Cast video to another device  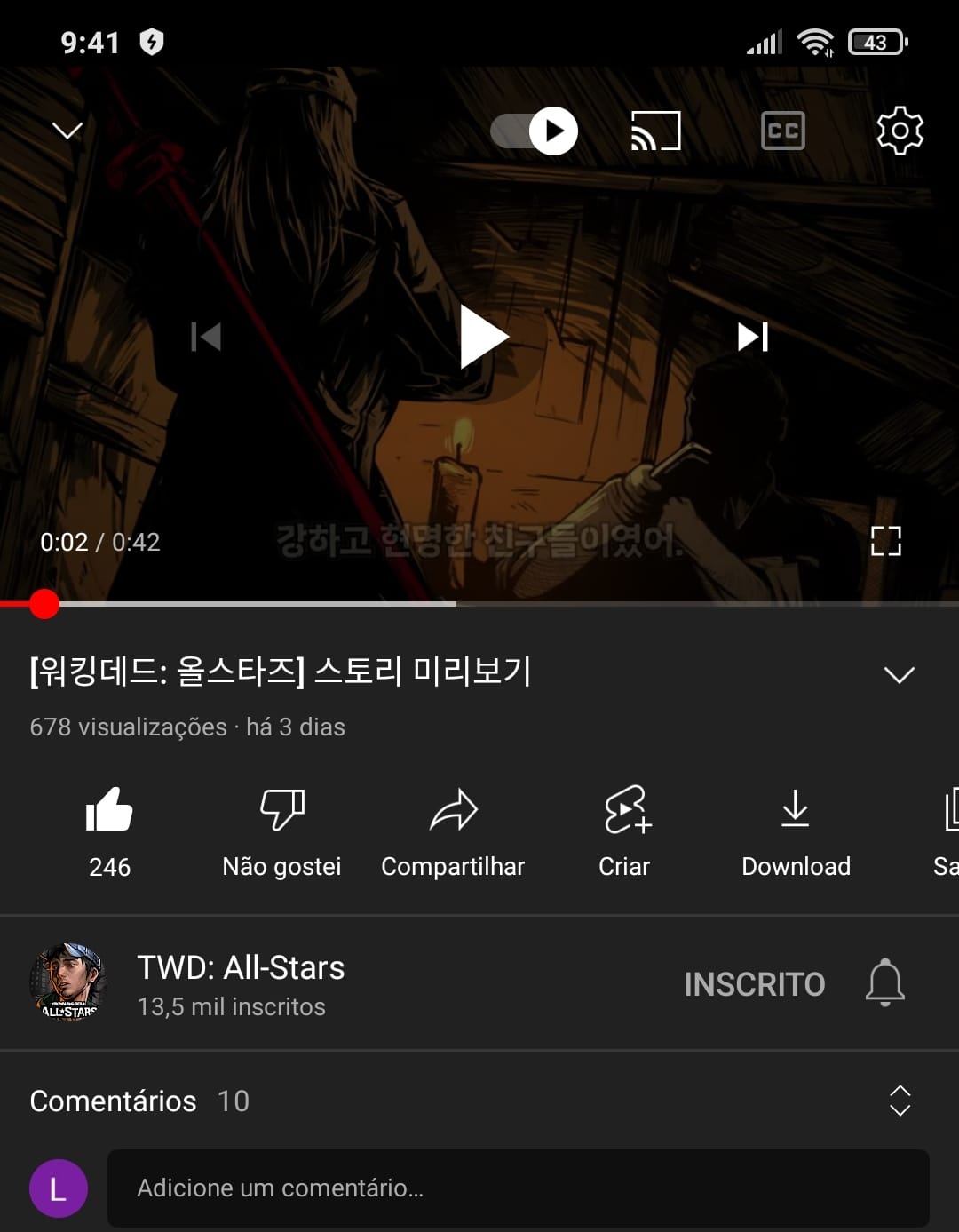click(x=655, y=131)
